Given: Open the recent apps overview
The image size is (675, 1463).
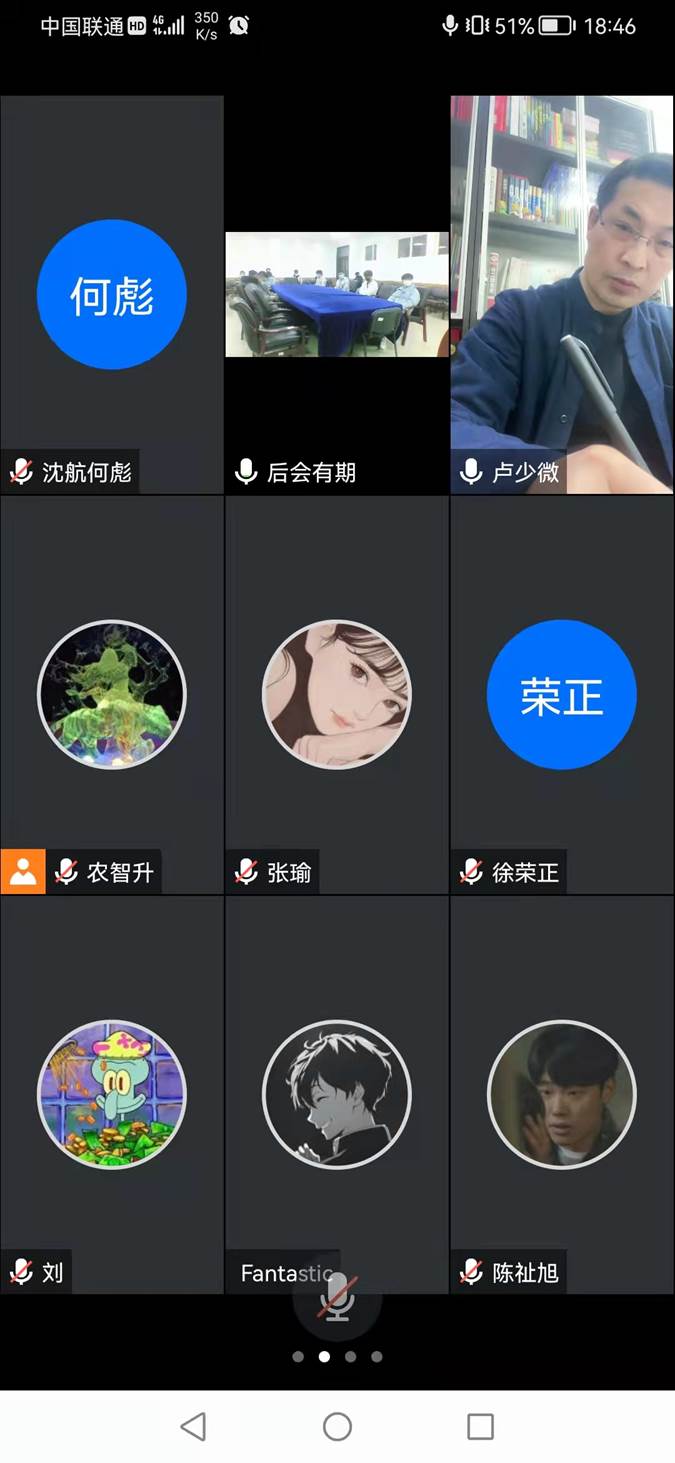Looking at the screenshot, I should [481, 1426].
